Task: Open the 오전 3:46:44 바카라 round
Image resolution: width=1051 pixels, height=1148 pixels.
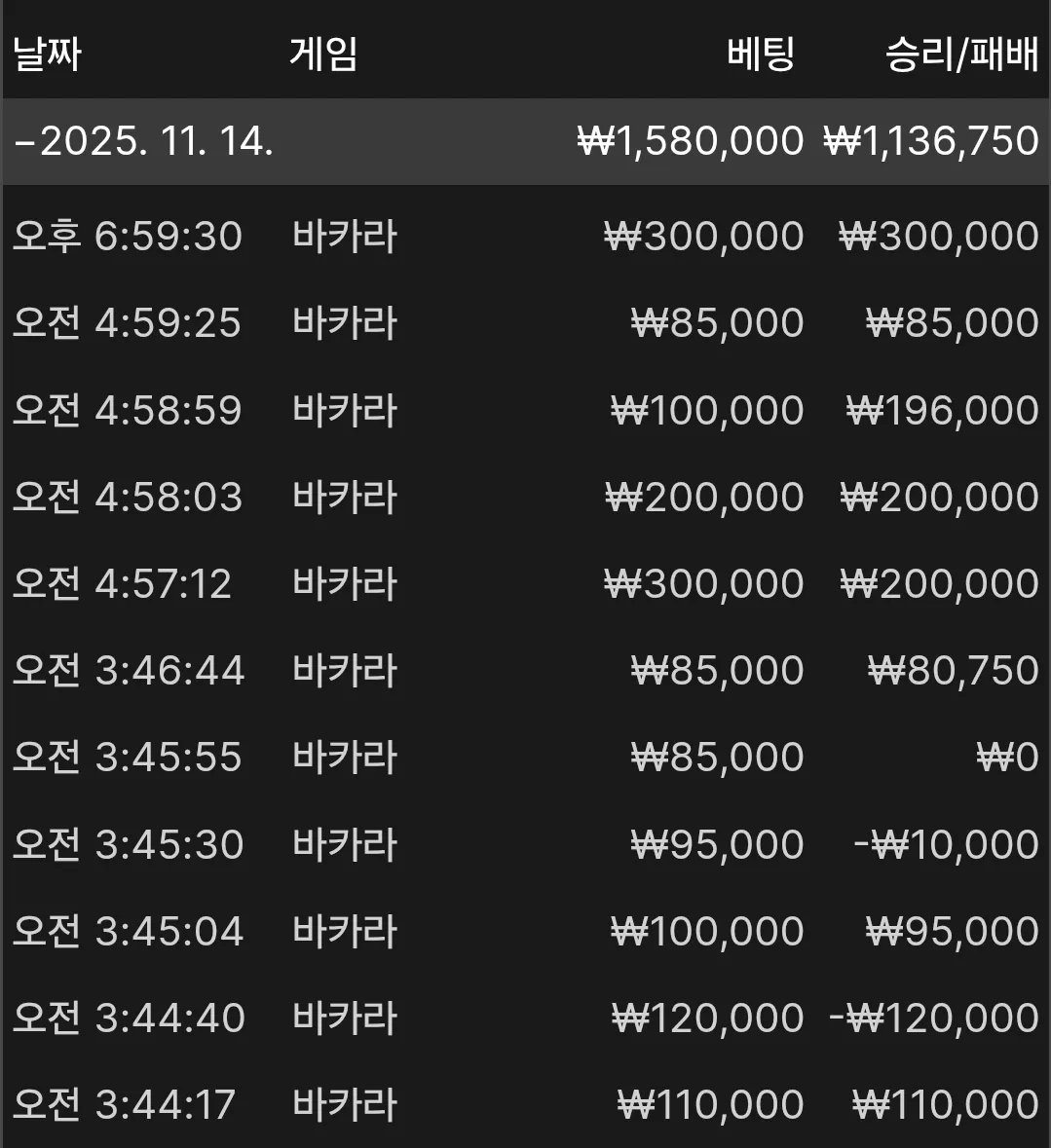Action: click(526, 671)
